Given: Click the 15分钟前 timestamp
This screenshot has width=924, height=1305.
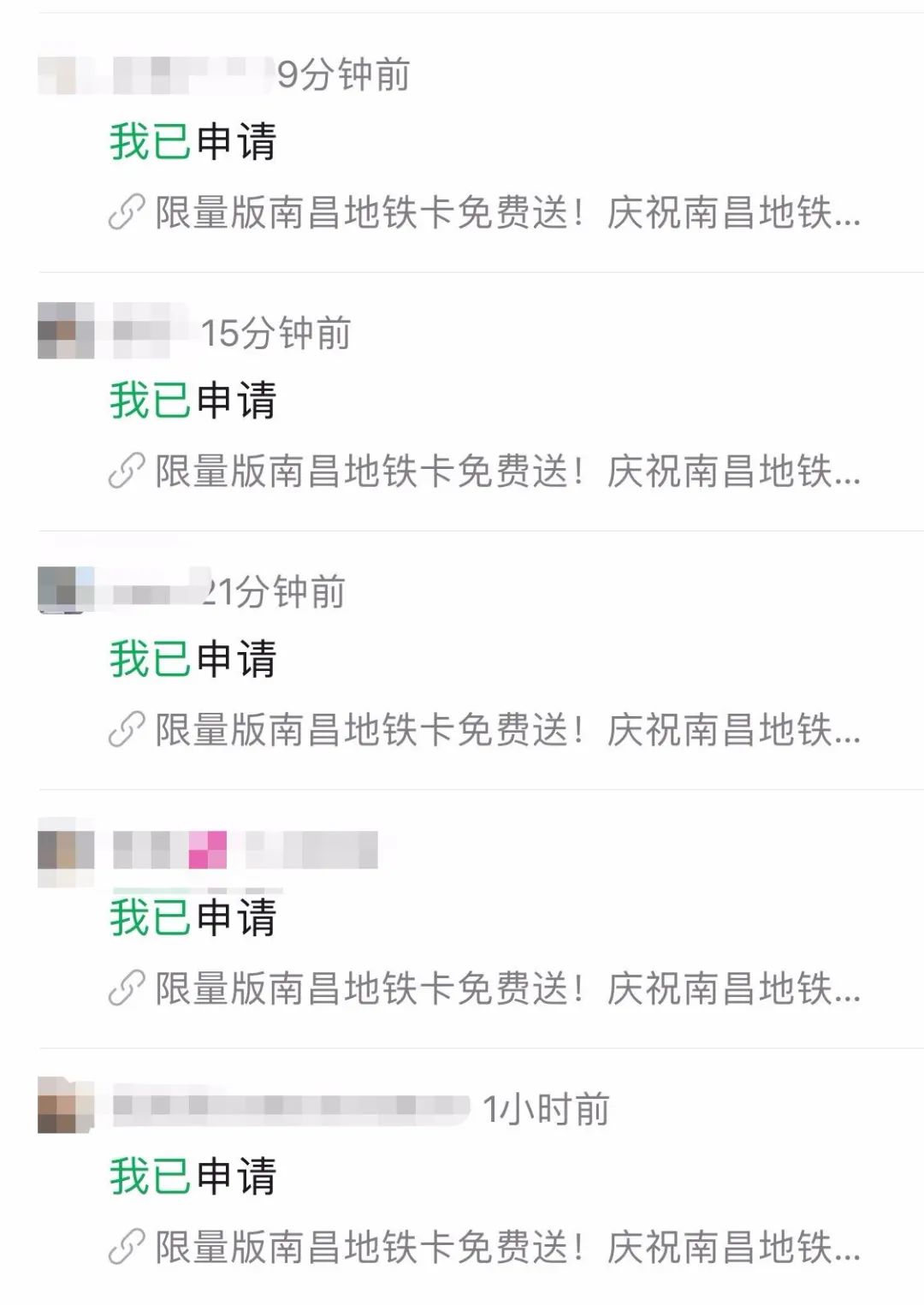Looking at the screenshot, I should click(275, 334).
